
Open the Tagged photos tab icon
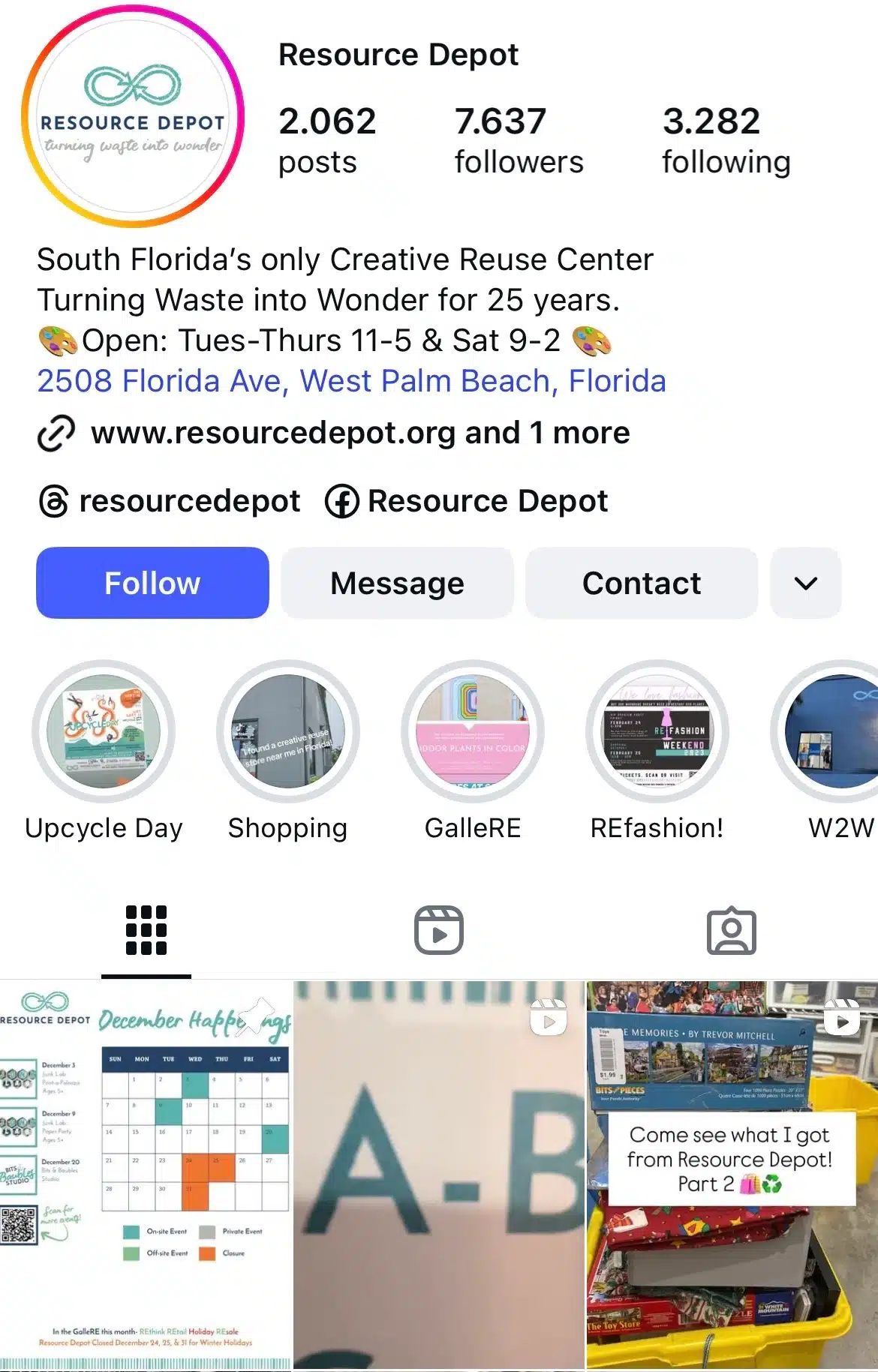pyautogui.click(x=732, y=930)
